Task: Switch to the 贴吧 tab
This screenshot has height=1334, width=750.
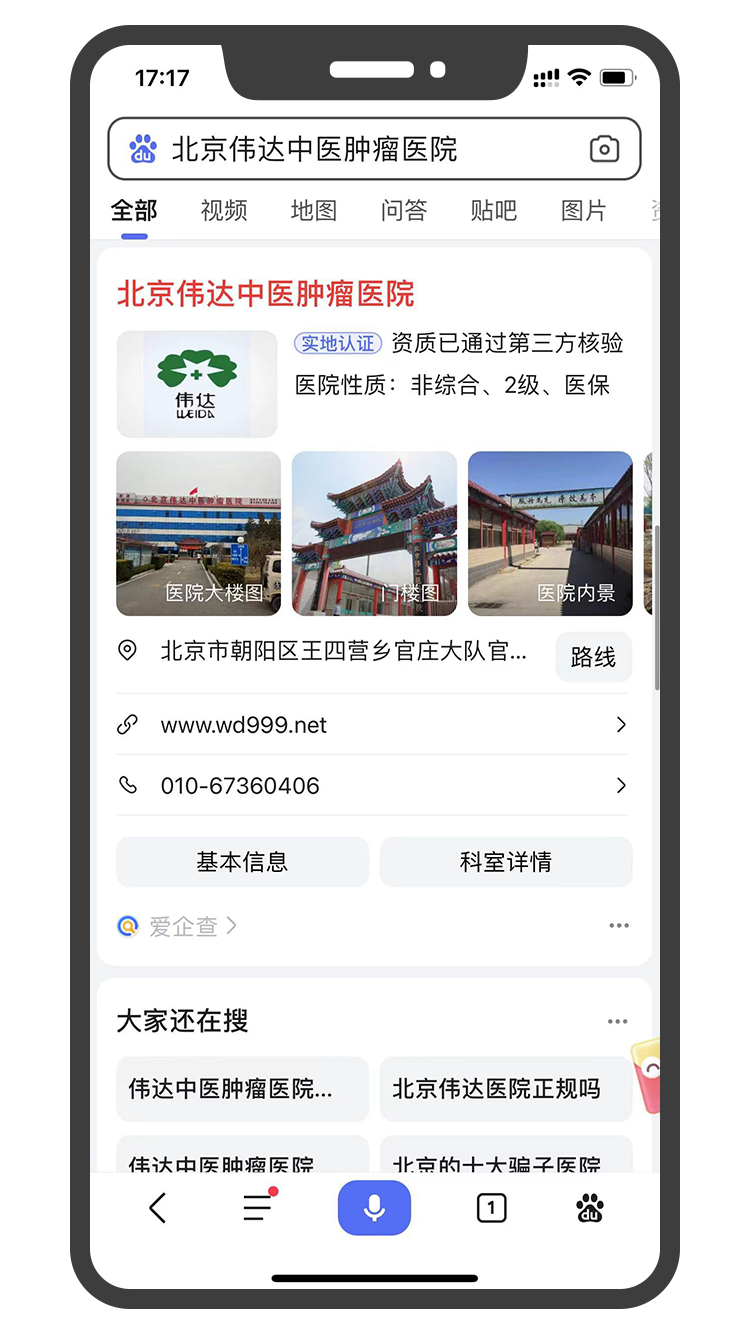Action: (494, 211)
